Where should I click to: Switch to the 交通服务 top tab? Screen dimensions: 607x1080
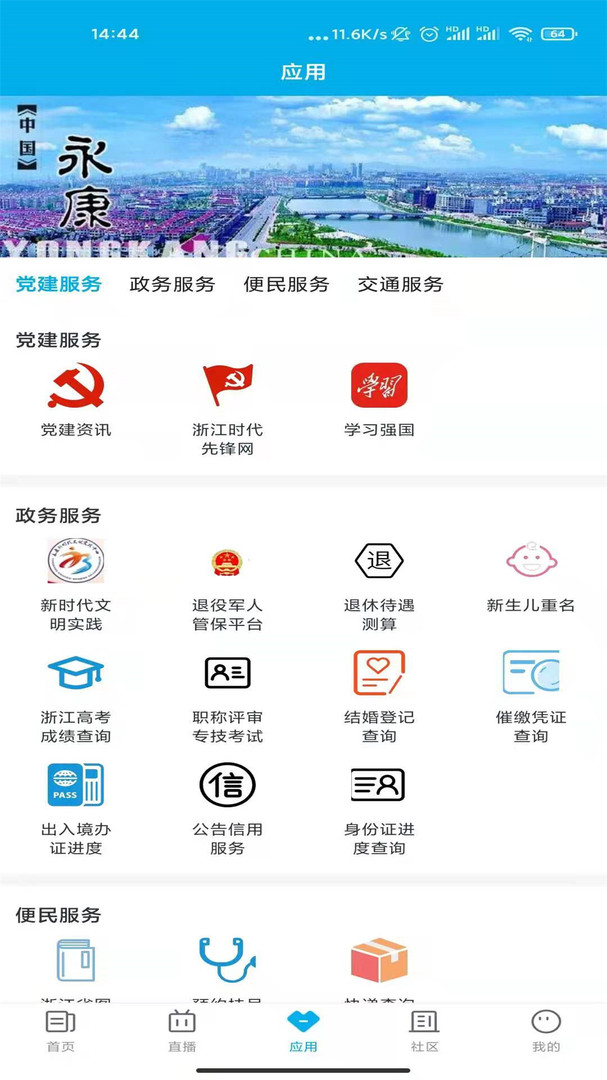coord(400,284)
